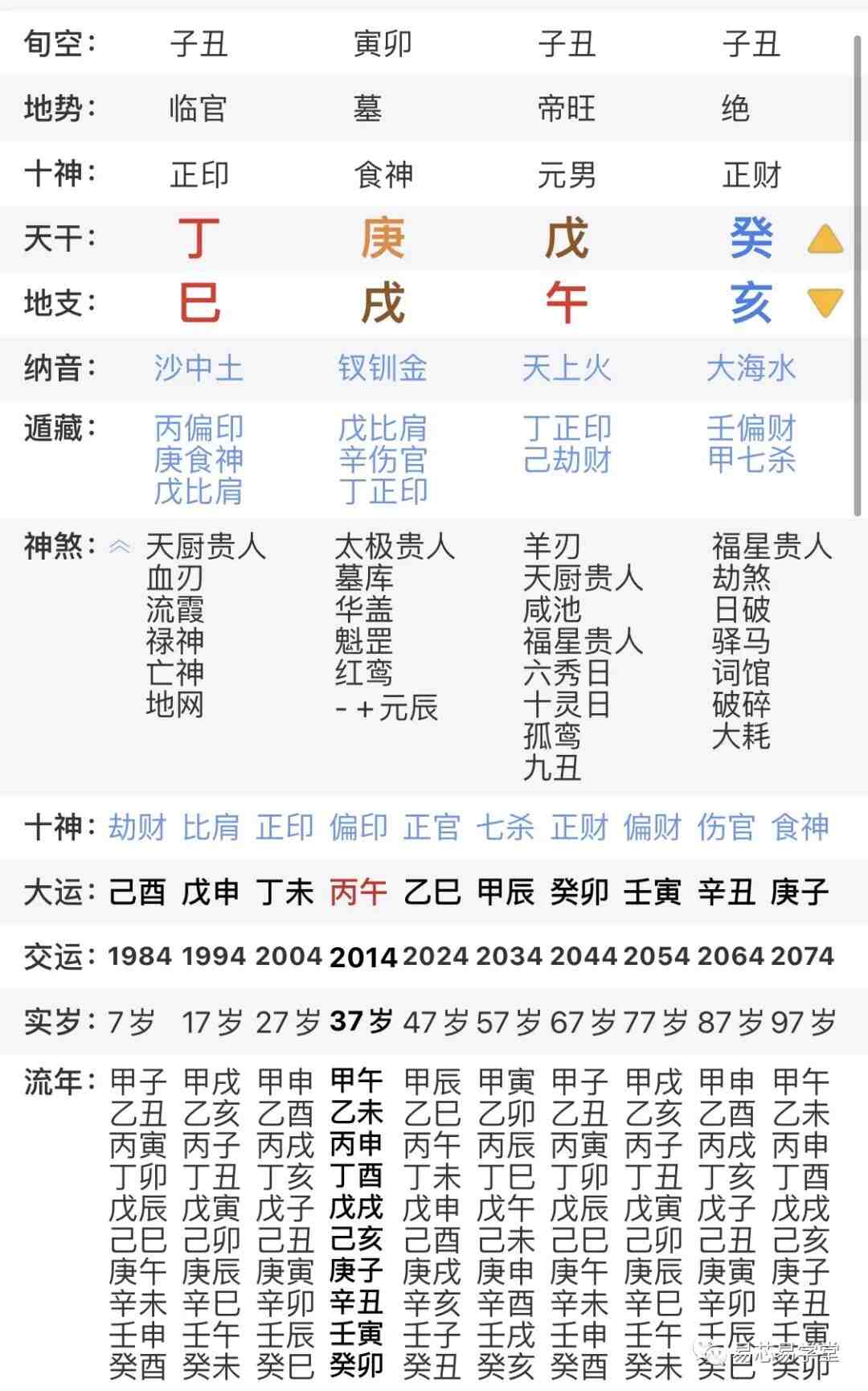Select the 己酉 大运 column

point(137,892)
